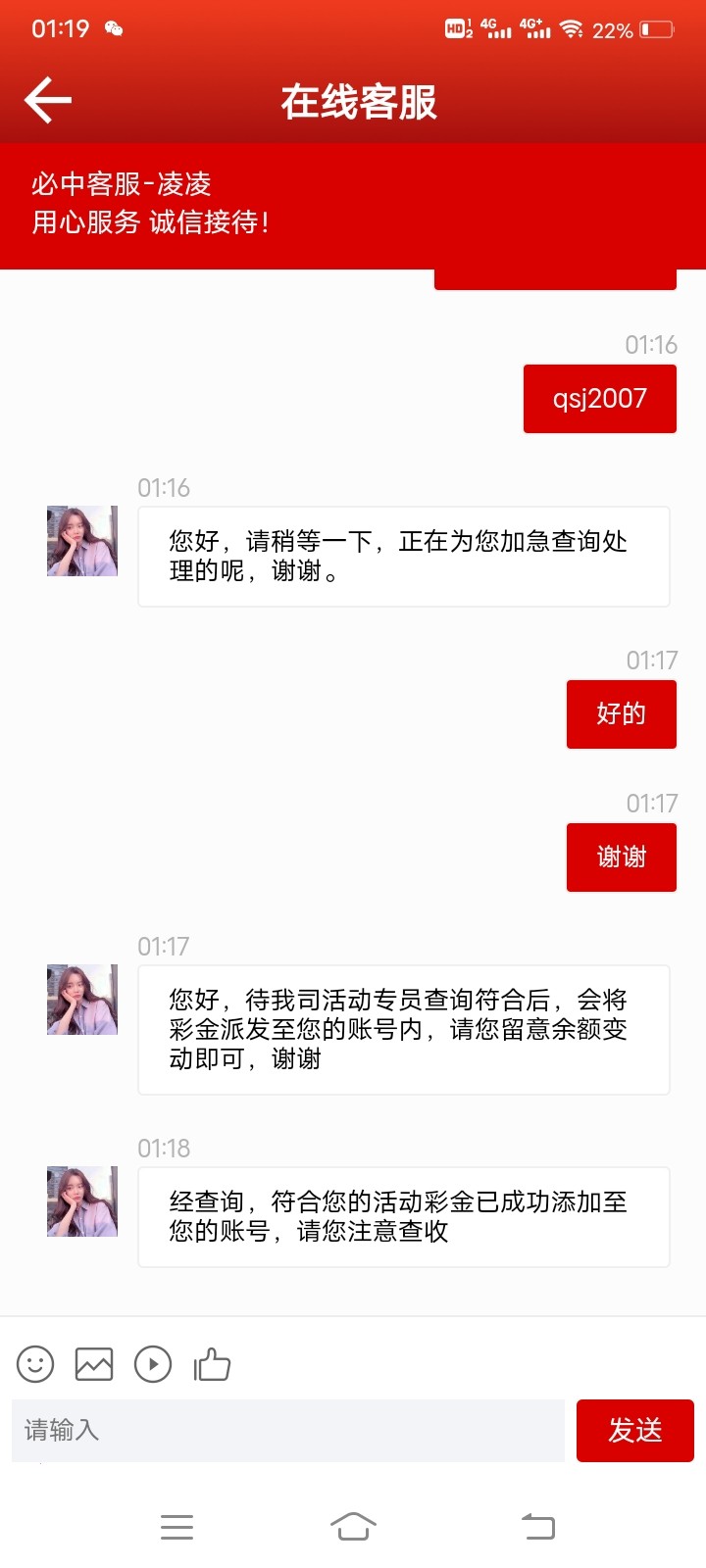Tap the qsj2007 message bubble
This screenshot has width=706, height=1568.
(x=599, y=398)
